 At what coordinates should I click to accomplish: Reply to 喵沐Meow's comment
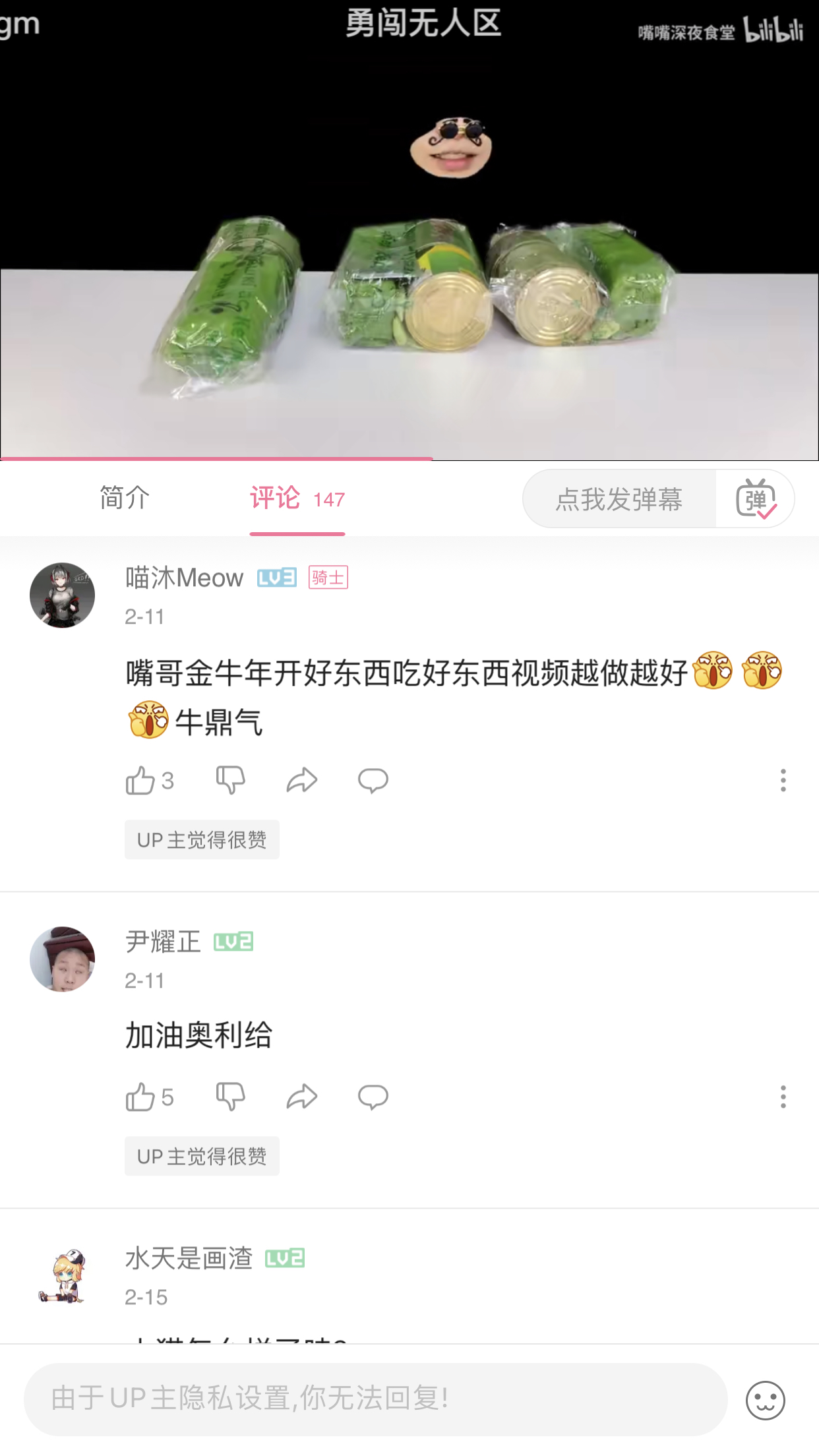point(373,781)
